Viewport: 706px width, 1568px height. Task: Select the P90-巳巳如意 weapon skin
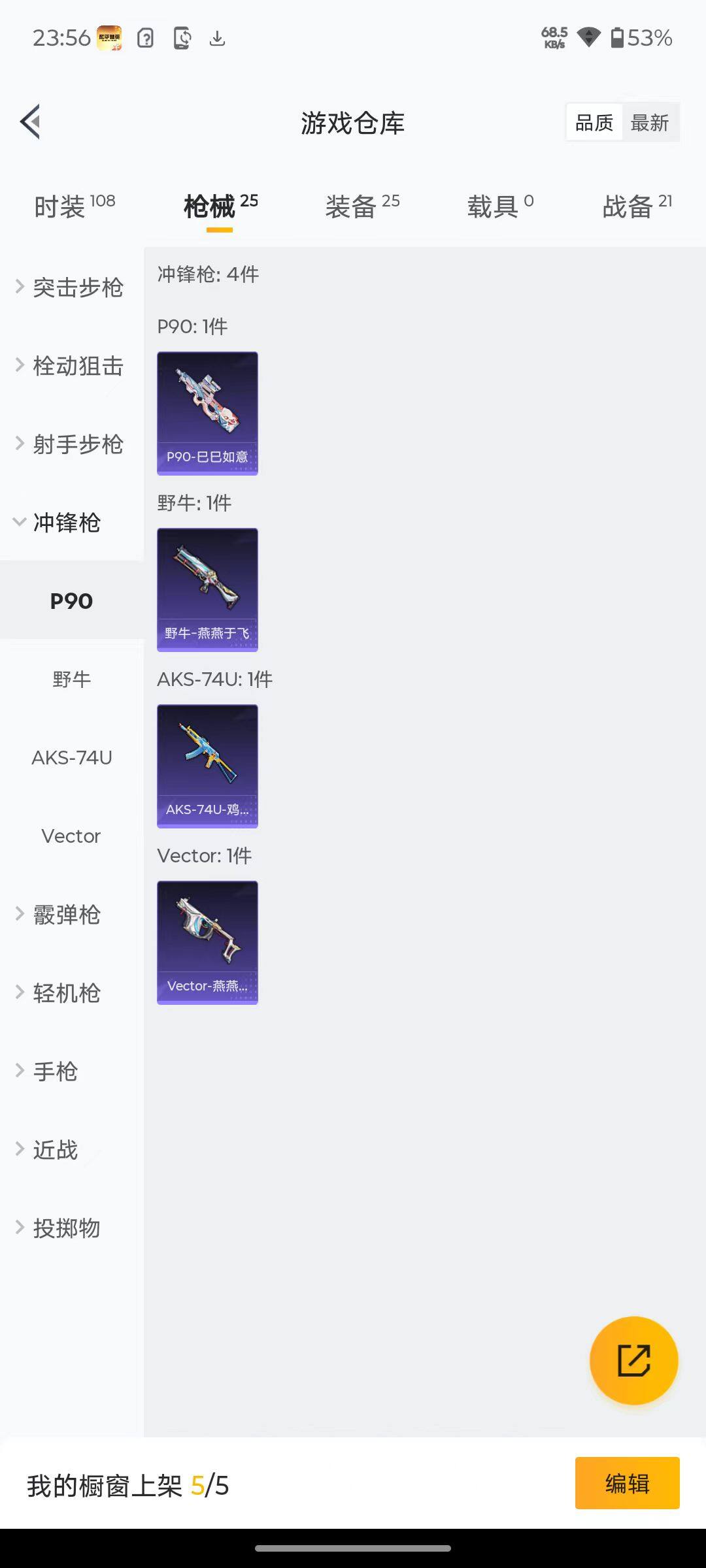click(x=207, y=412)
